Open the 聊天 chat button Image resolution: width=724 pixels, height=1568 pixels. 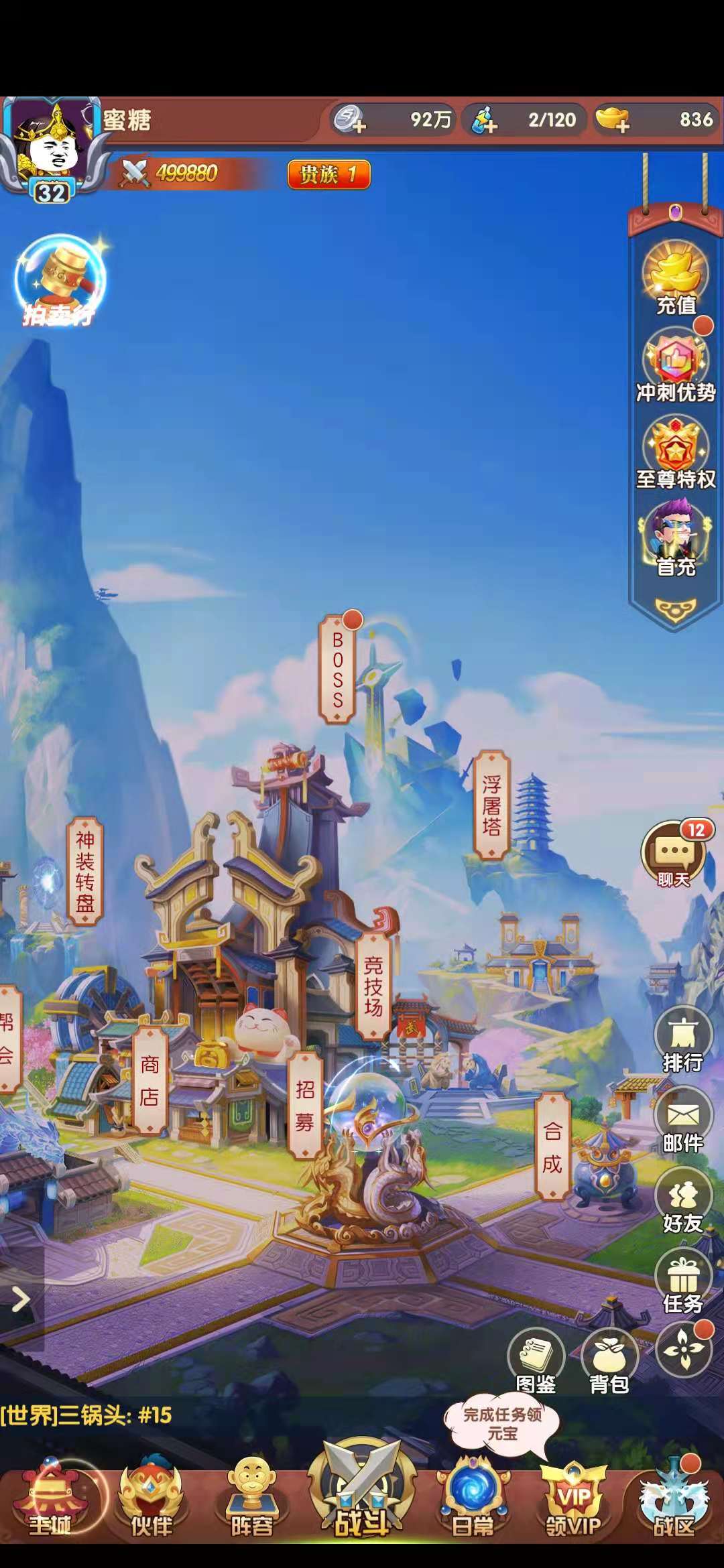coord(674,854)
